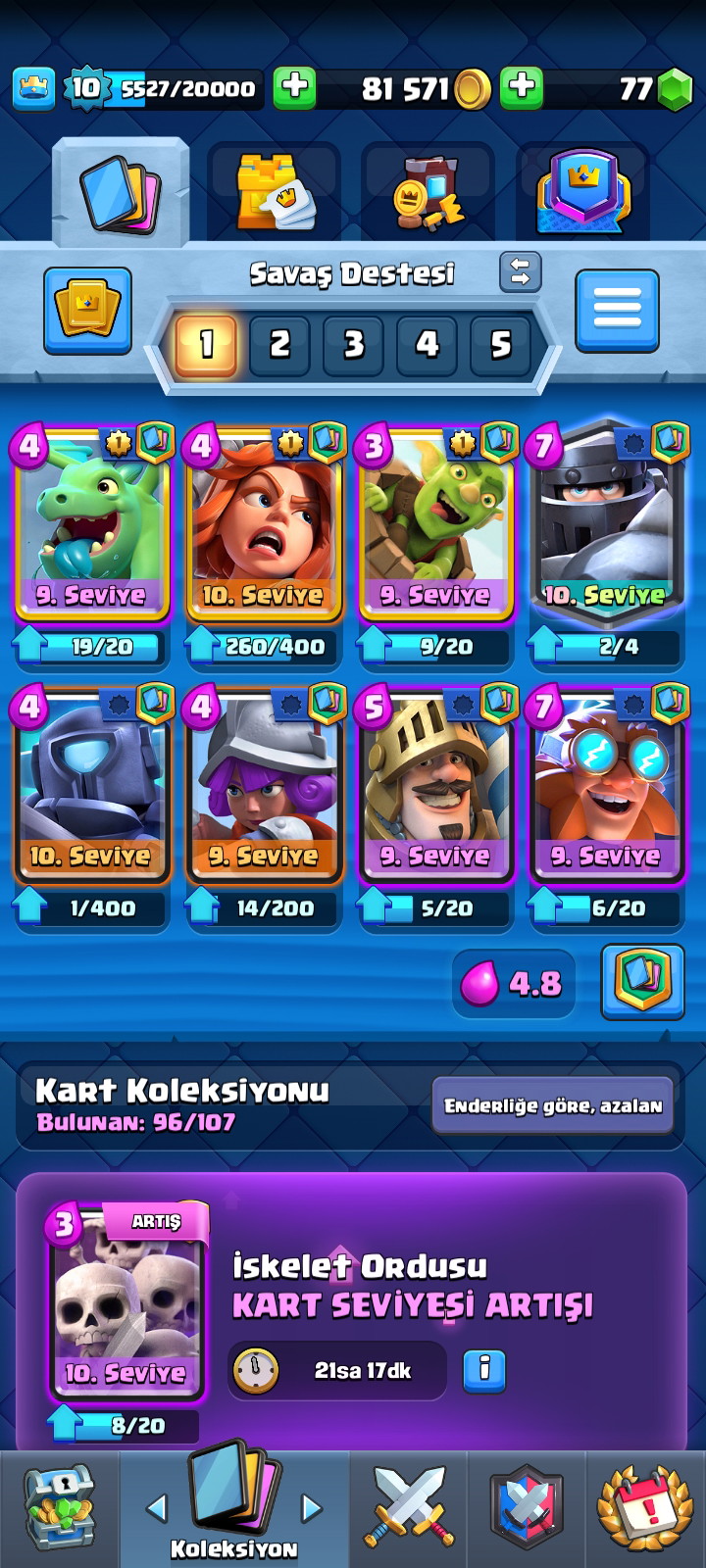This screenshot has width=706, height=1568.
Task: Show info for İskelet Ordusu level boost
Action: [484, 1371]
